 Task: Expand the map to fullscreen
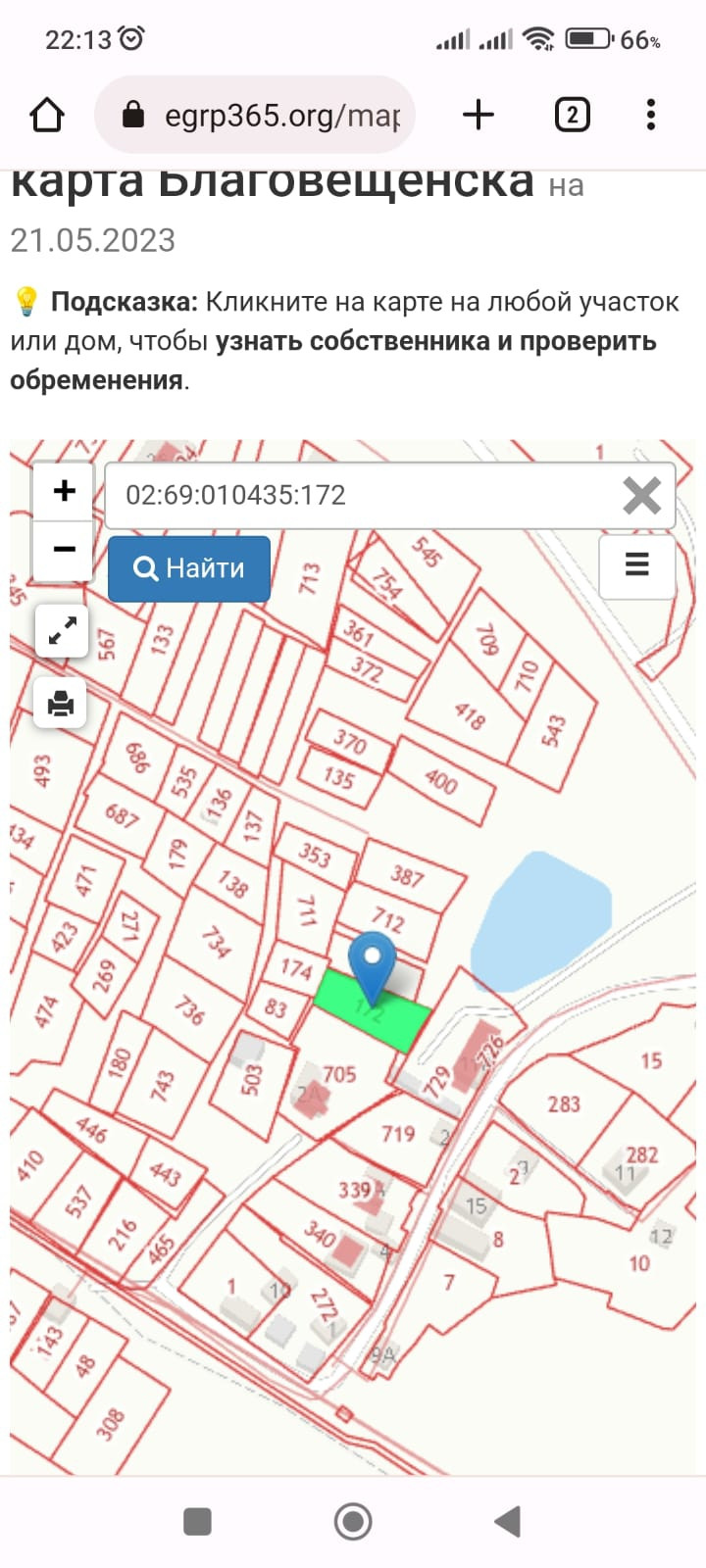[x=61, y=631]
